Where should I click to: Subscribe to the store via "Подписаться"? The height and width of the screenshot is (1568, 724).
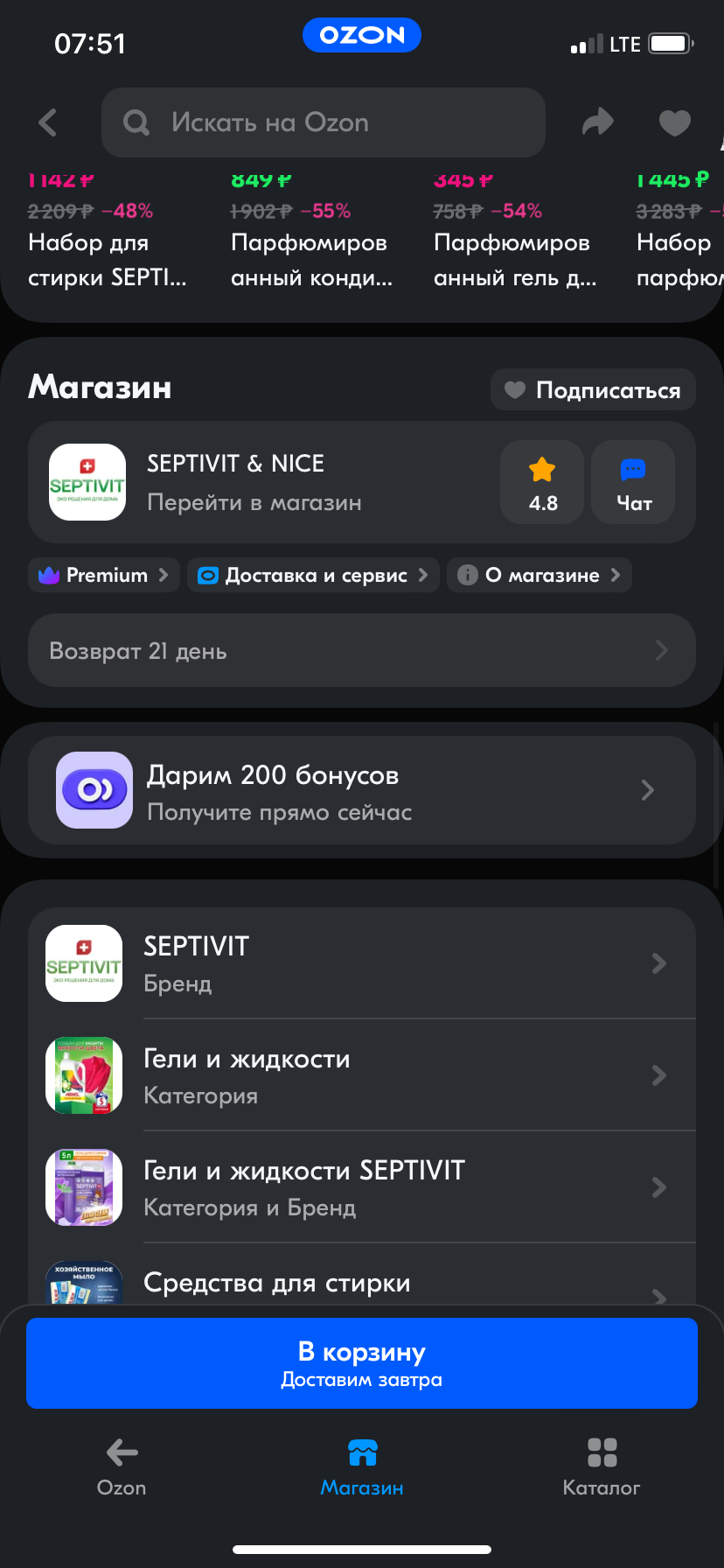pos(593,390)
